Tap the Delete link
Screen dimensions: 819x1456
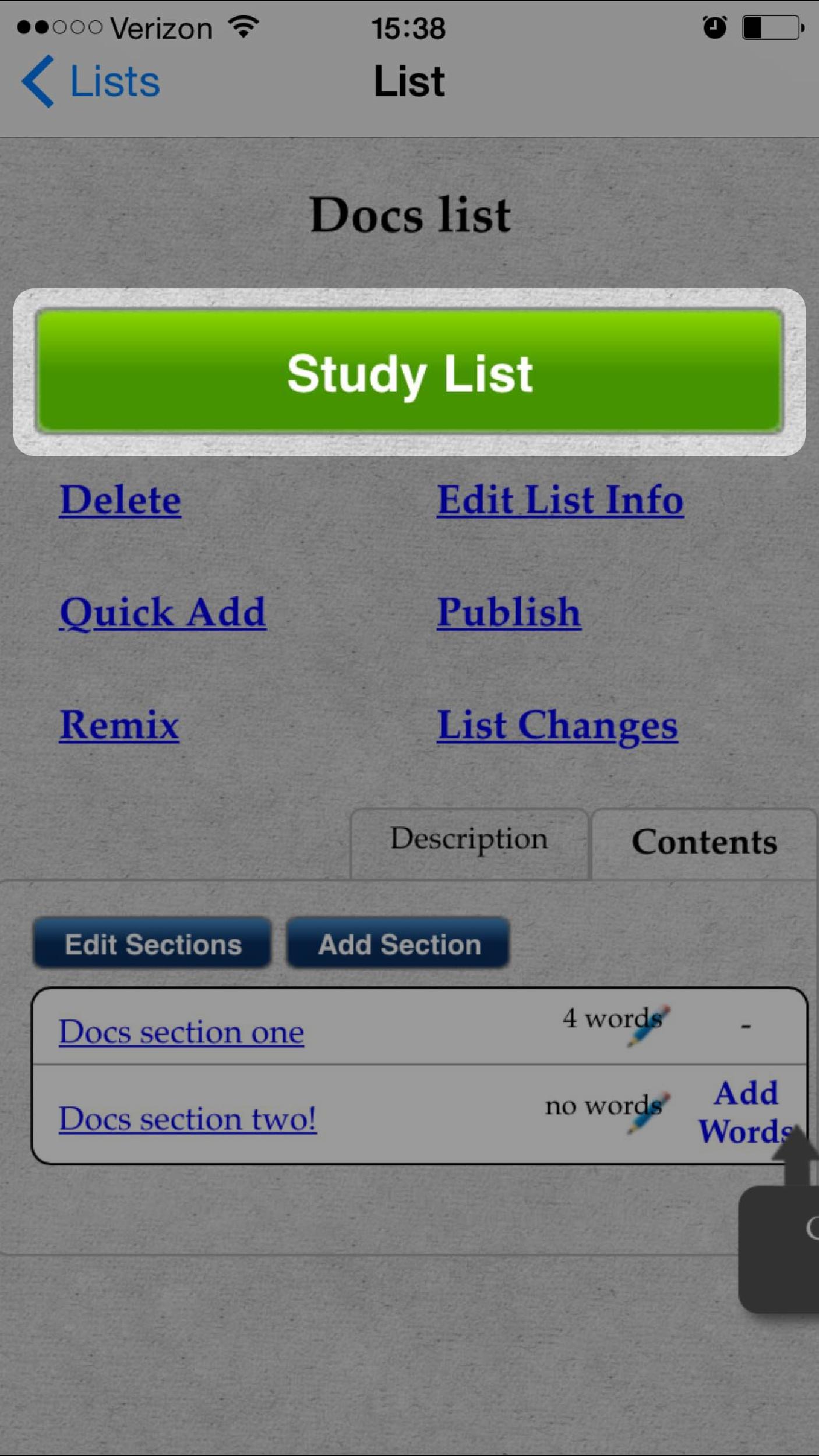click(x=120, y=500)
